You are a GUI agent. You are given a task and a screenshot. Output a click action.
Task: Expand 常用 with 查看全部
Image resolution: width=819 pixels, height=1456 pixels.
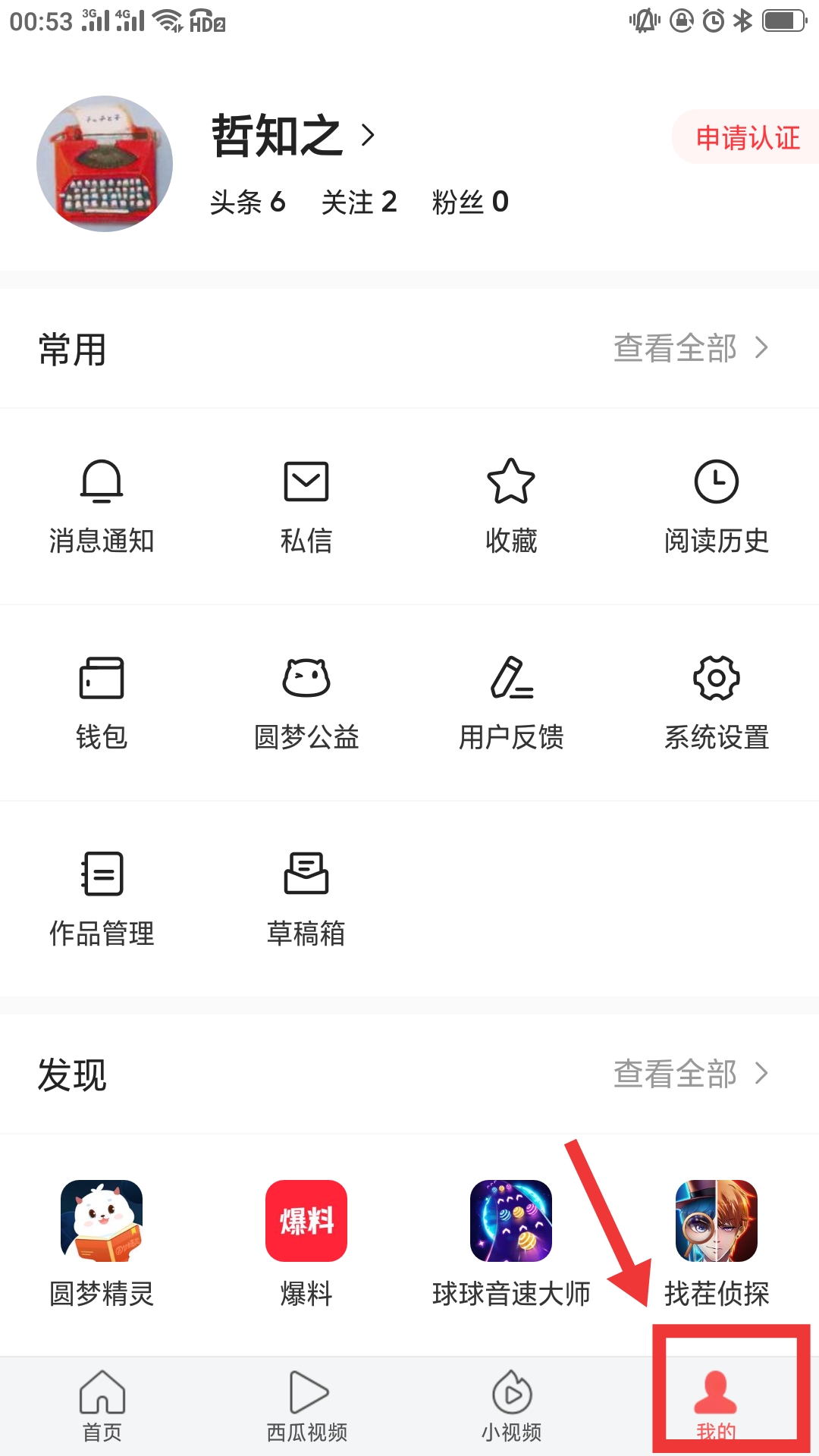coord(690,349)
